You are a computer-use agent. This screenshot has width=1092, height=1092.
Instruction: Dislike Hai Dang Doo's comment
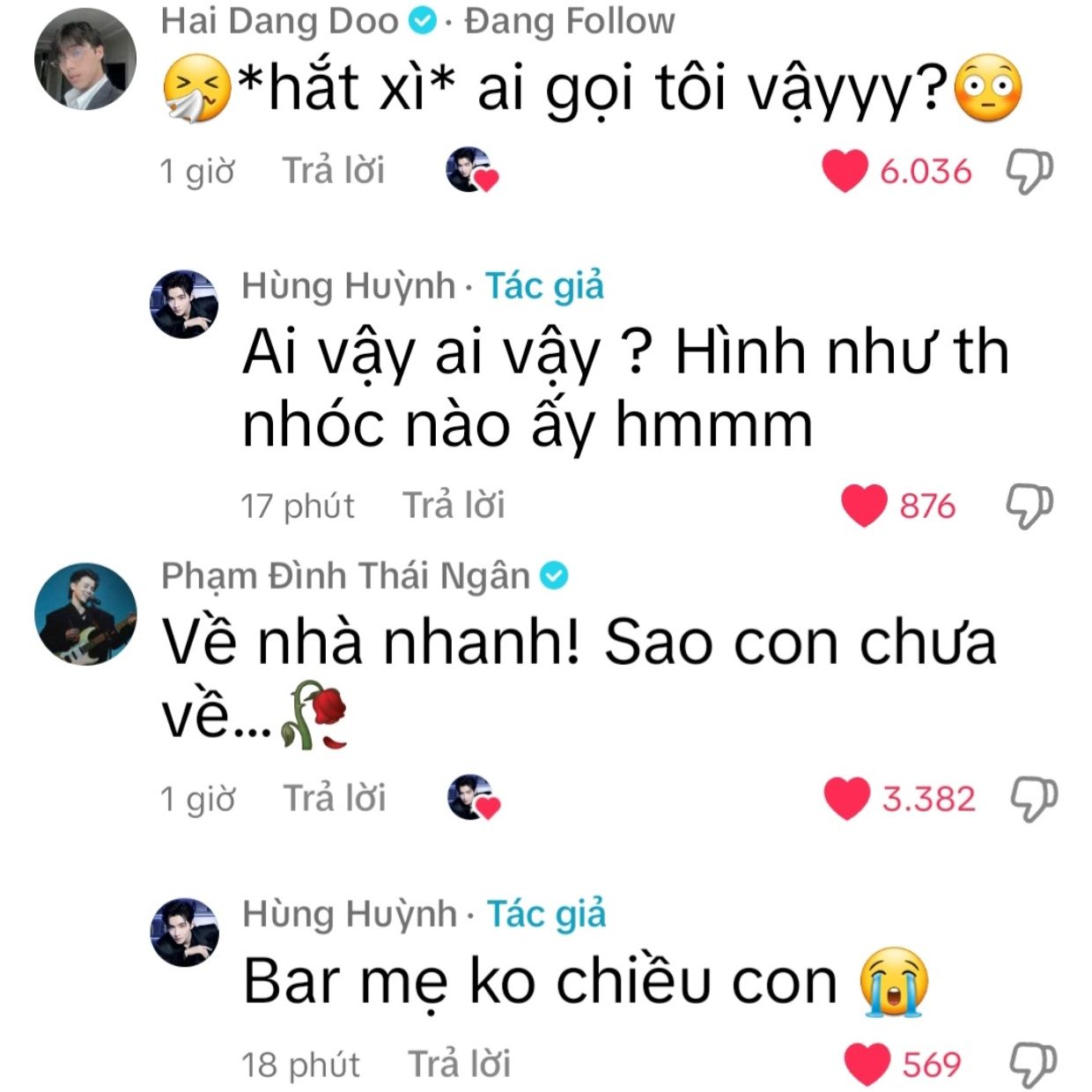1029,171
